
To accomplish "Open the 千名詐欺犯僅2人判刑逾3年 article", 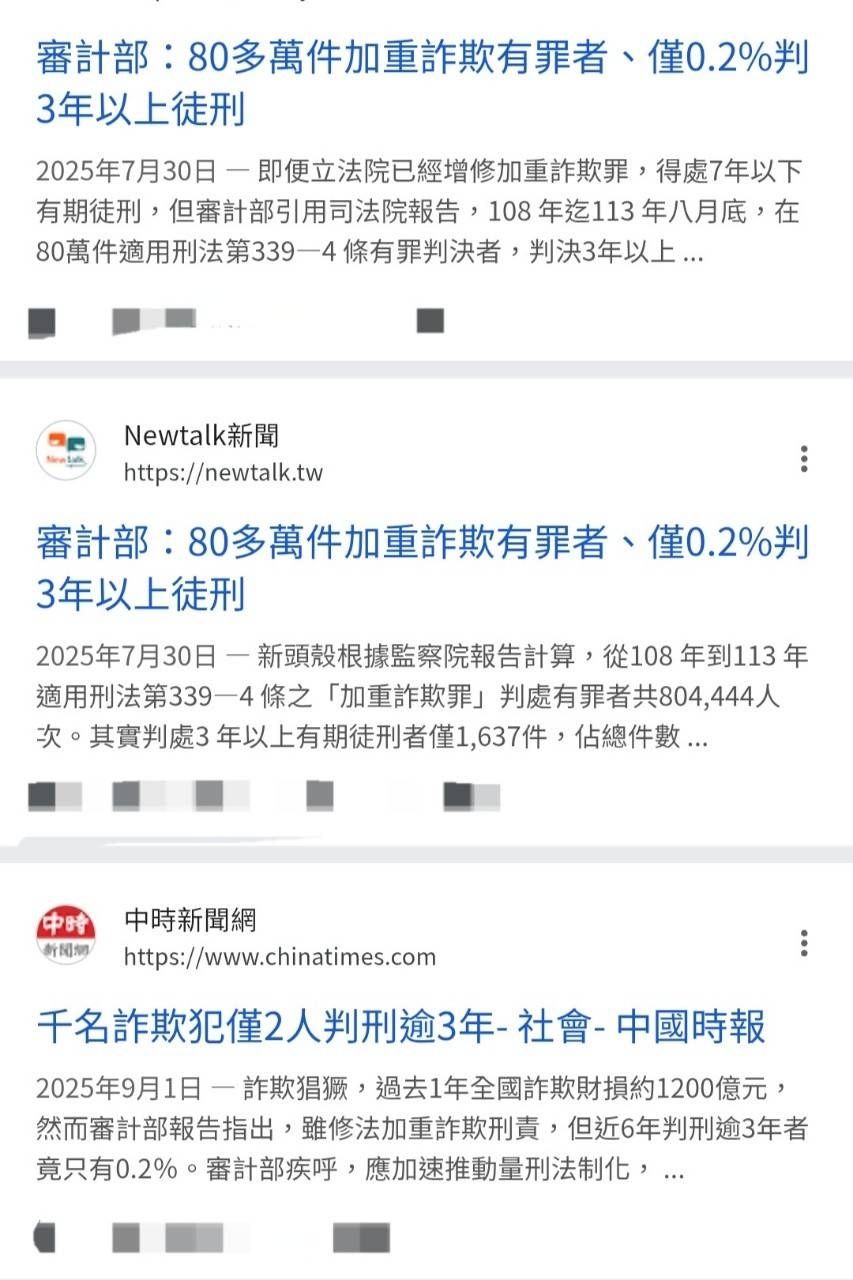I will 400,1027.
